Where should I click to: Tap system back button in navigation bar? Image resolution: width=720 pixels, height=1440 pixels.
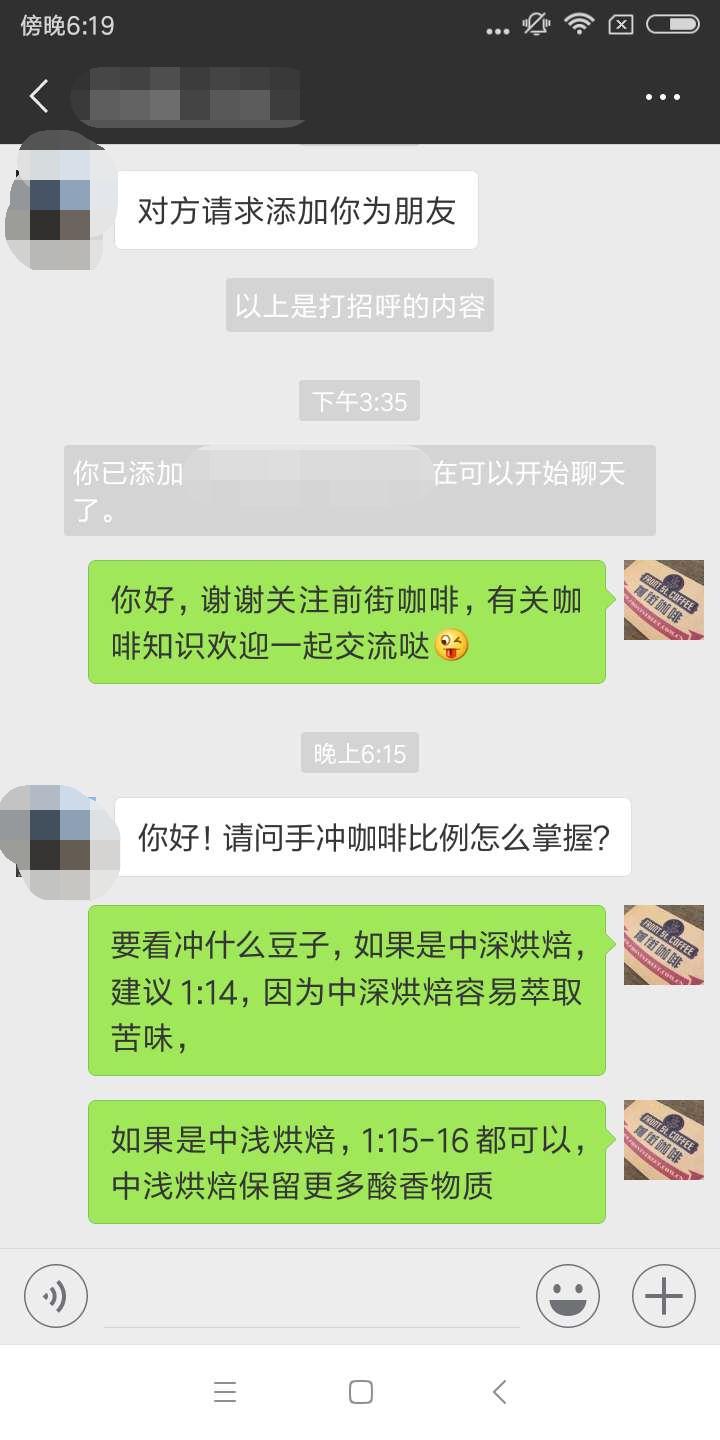(x=500, y=1392)
